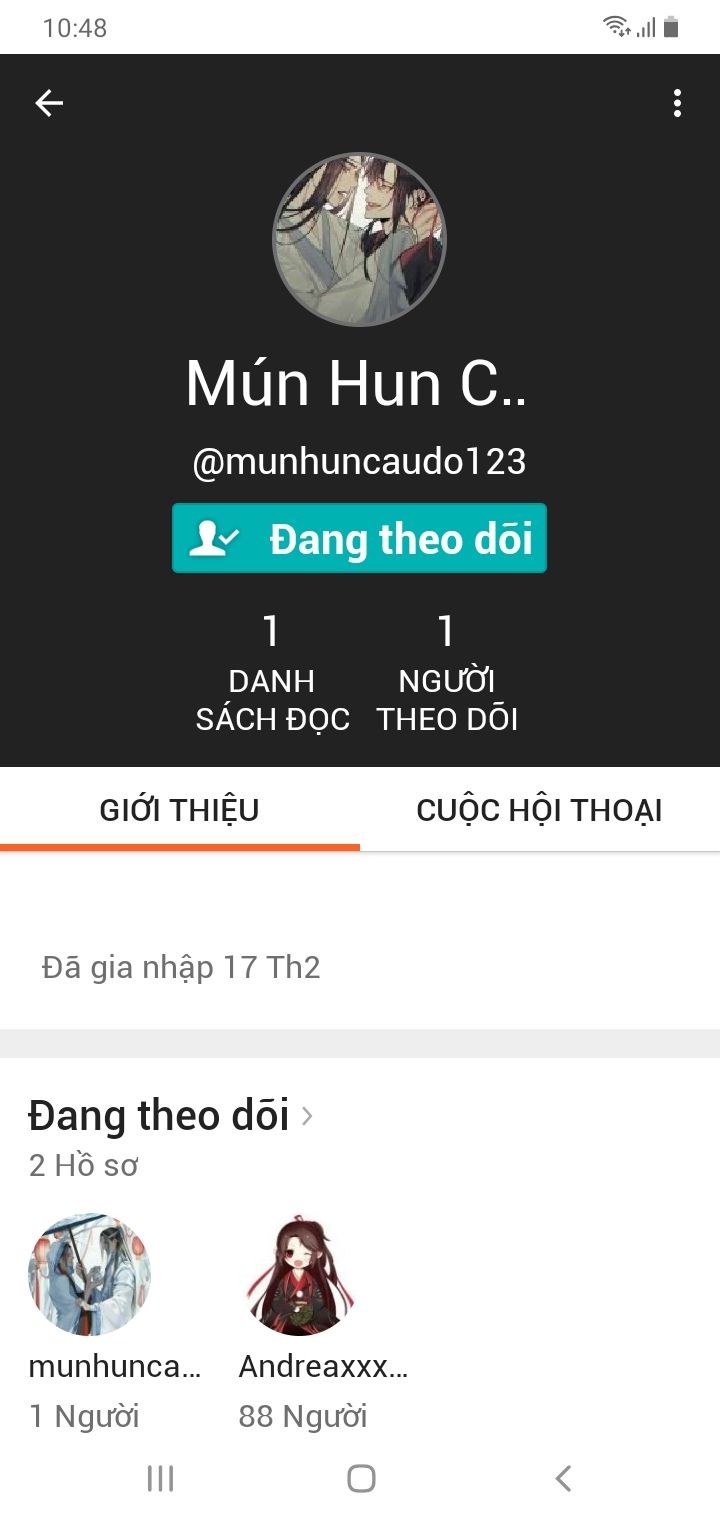
Task: Open the three-dot overflow menu
Action: [677, 103]
